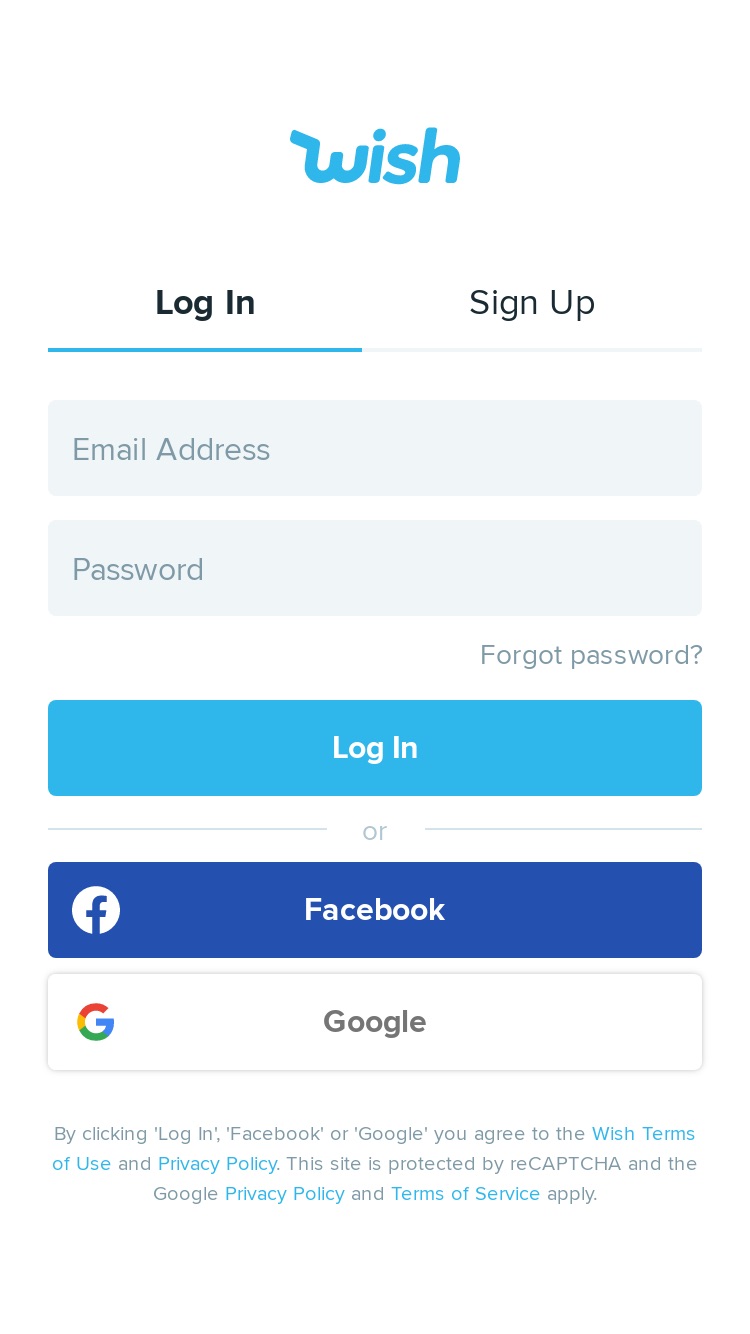This screenshot has width=750, height=1334.
Task: Open the Forgot password link
Action: [x=591, y=655]
